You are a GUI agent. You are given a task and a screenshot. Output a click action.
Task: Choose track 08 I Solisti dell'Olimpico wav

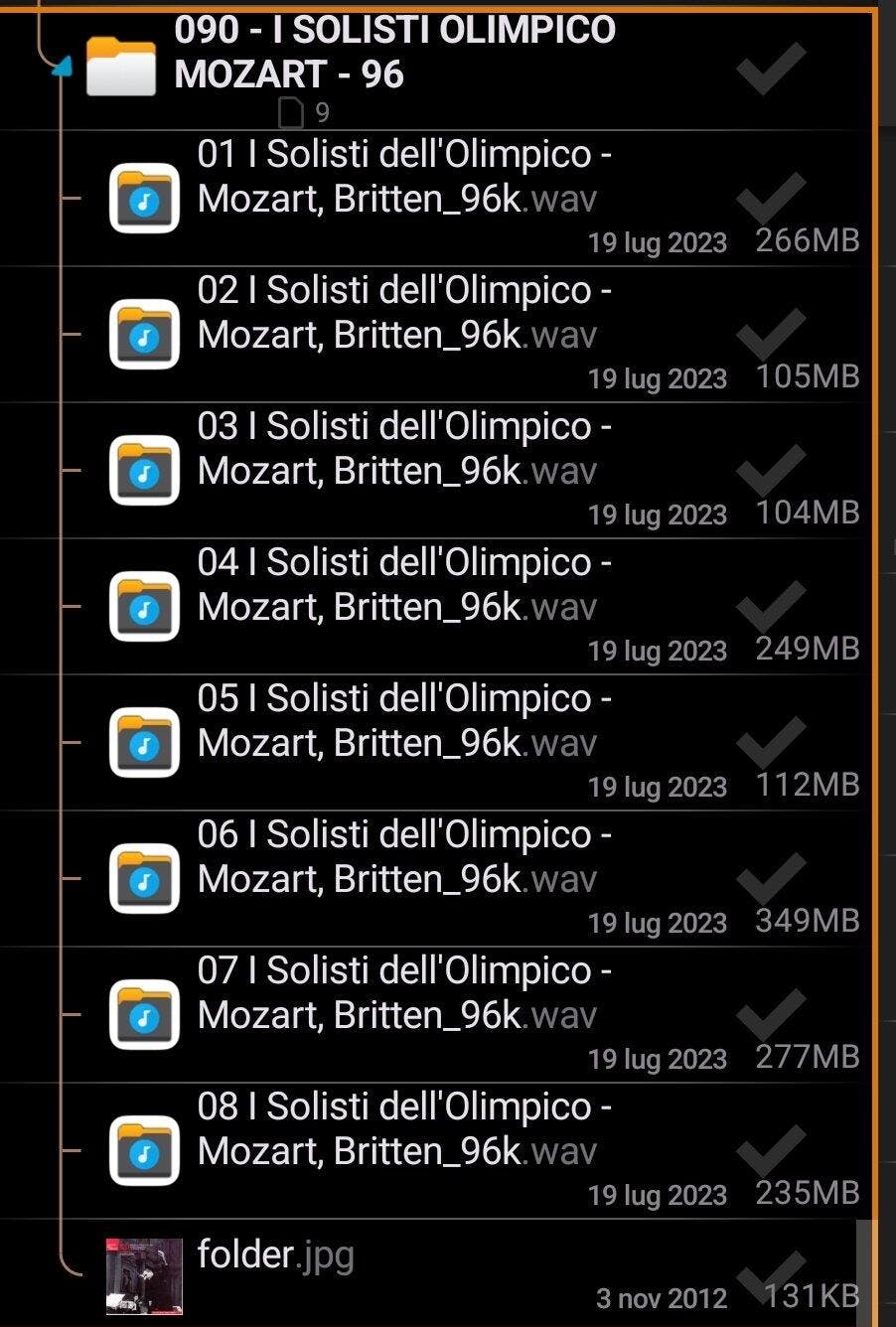click(x=403, y=1129)
